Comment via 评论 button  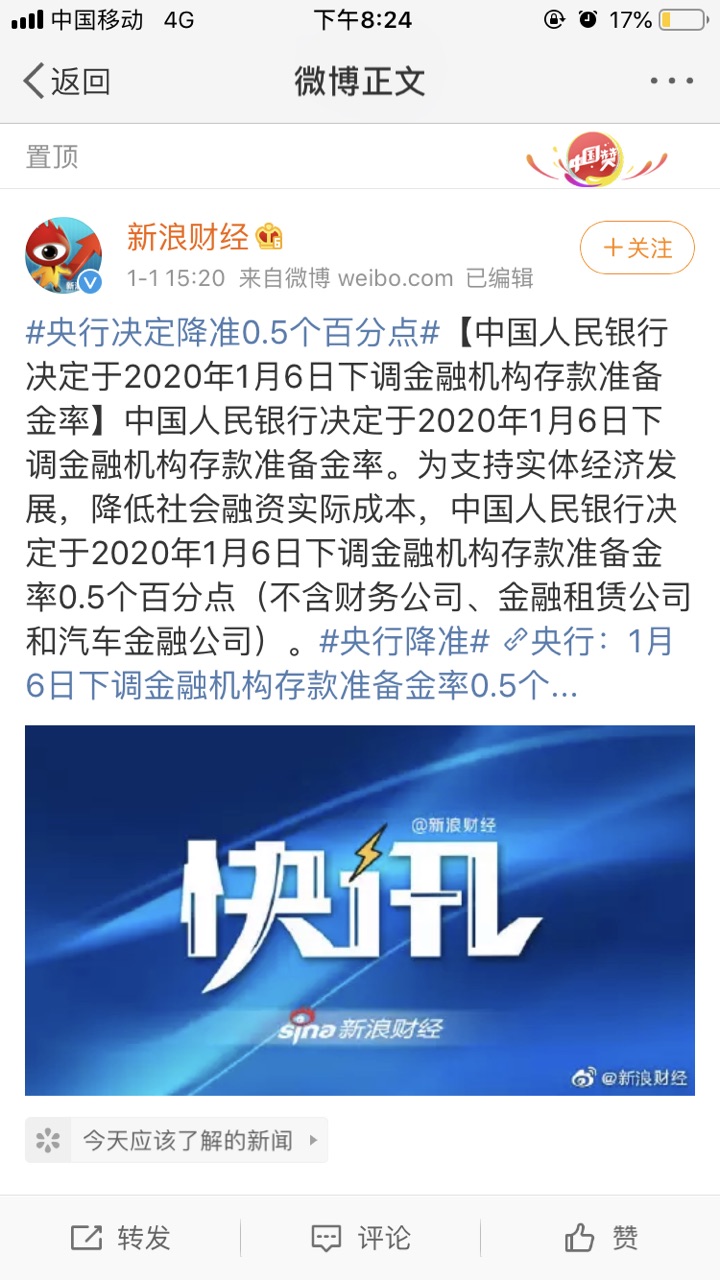(x=360, y=1238)
